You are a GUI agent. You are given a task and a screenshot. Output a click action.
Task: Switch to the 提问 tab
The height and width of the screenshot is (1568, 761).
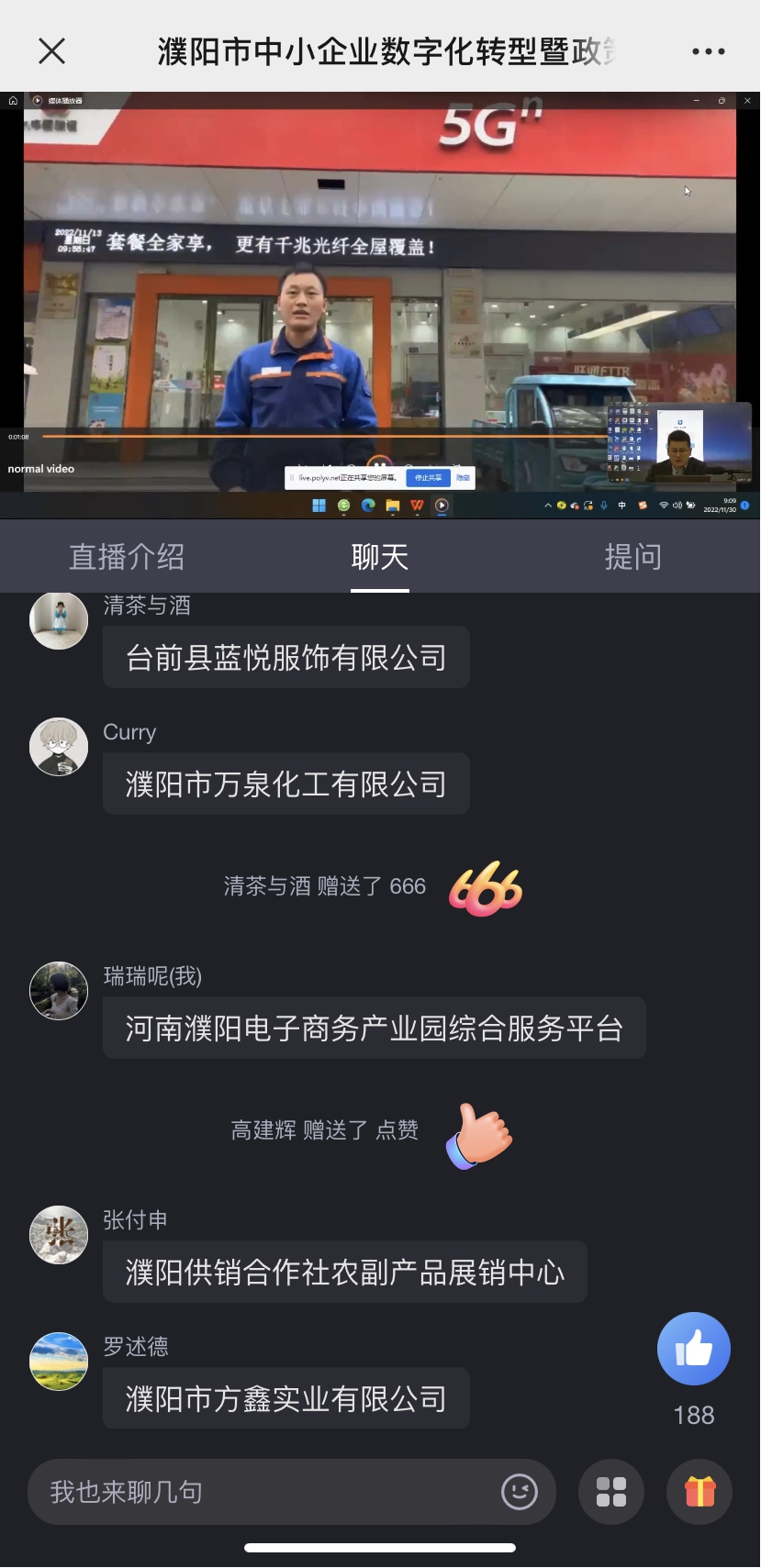tap(632, 557)
